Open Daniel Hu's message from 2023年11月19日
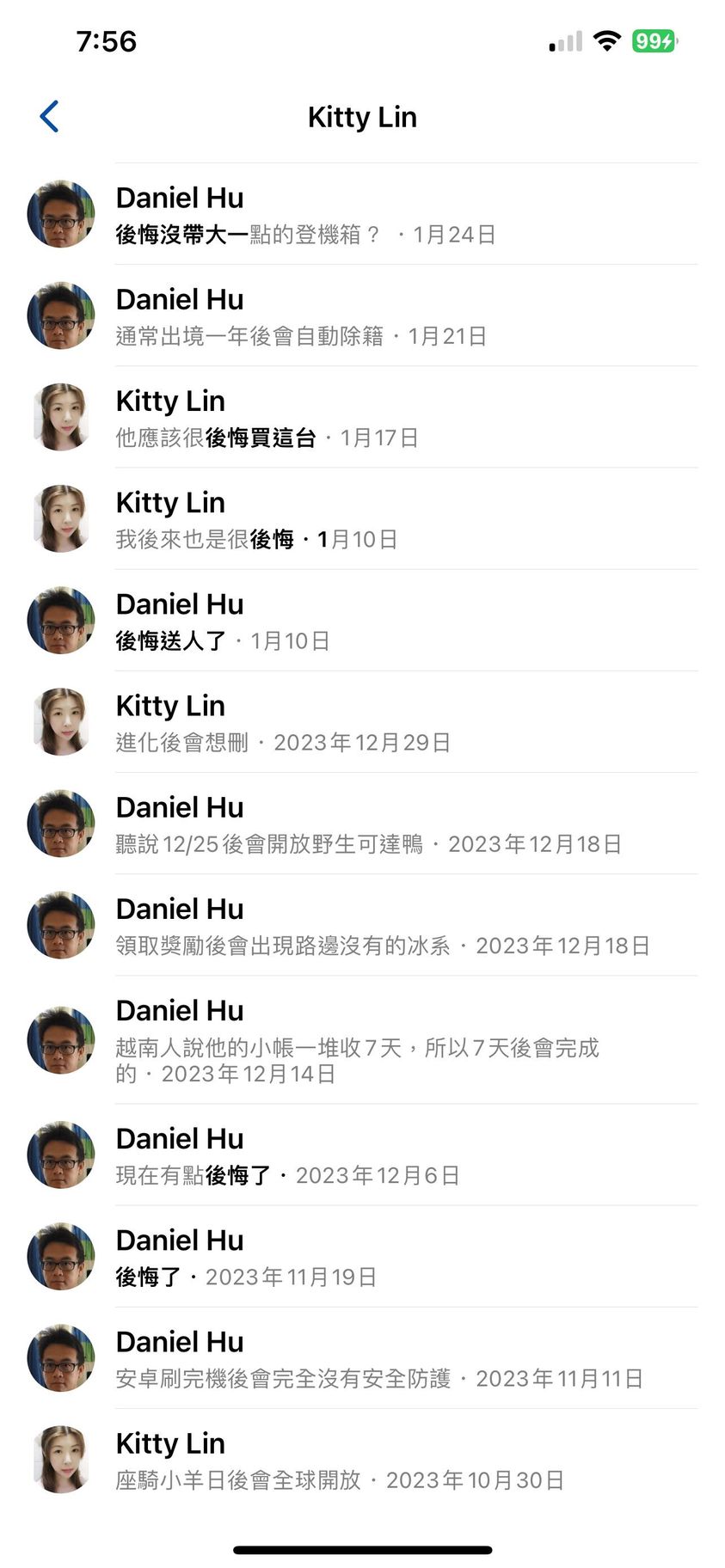The width and height of the screenshot is (725, 1568). pyautogui.click(x=361, y=1256)
